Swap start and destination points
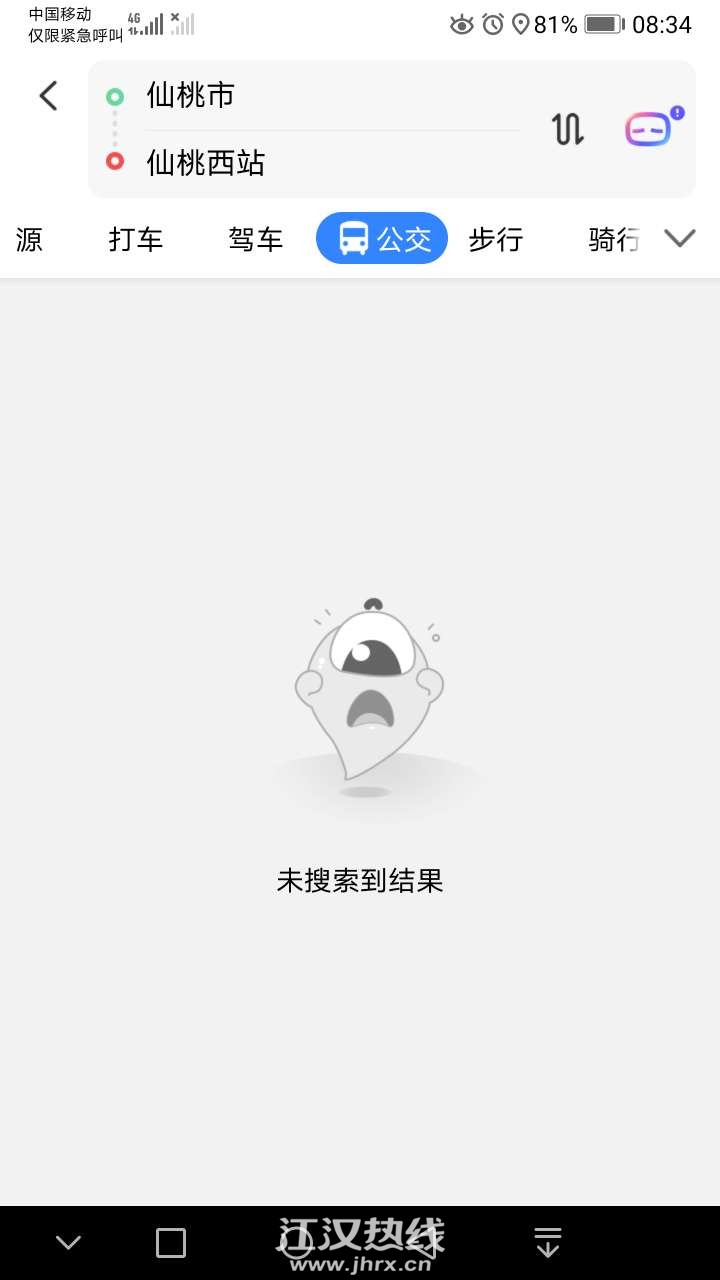720x1280 pixels. [567, 129]
